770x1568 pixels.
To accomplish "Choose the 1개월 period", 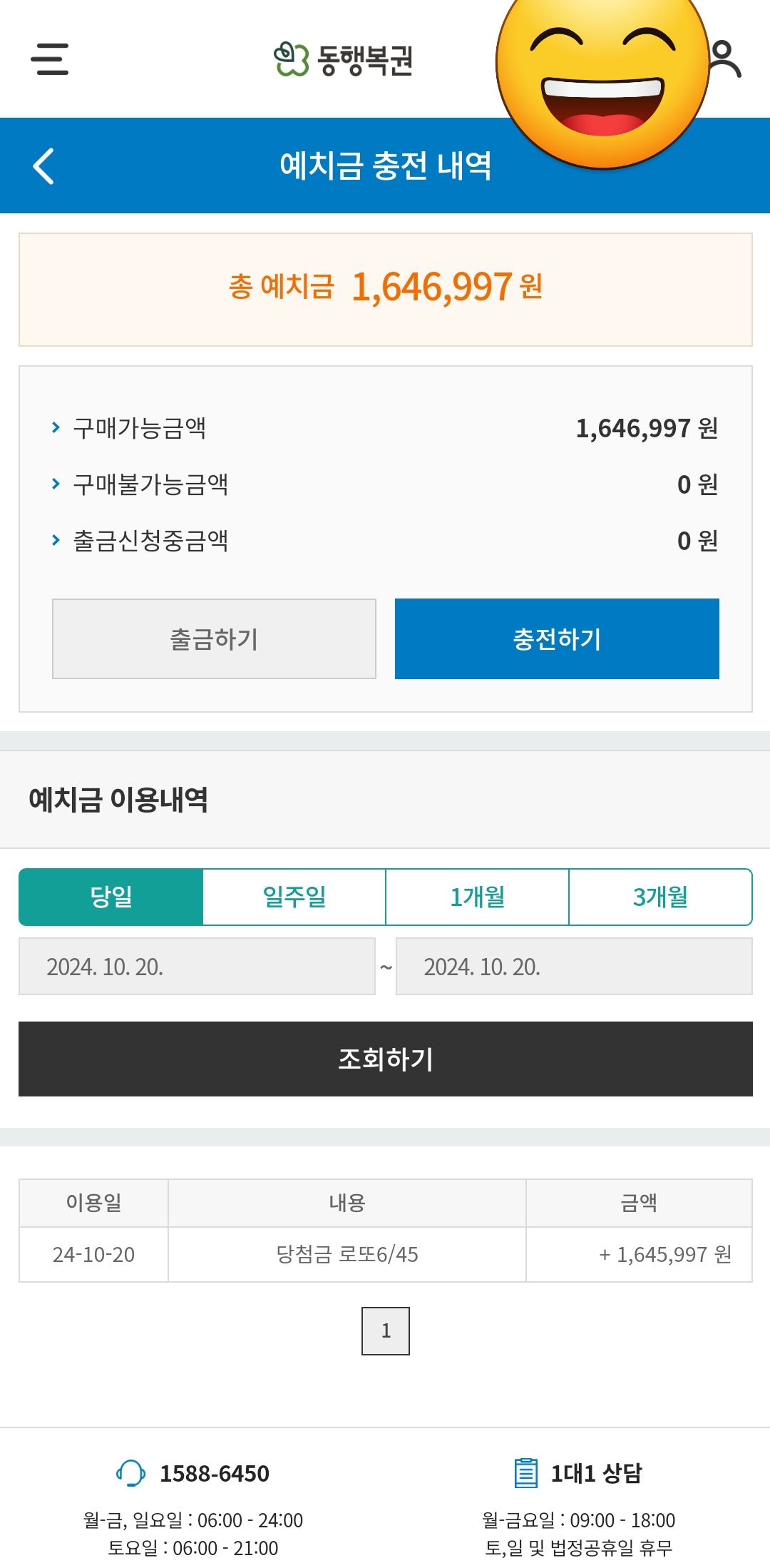I will pyautogui.click(x=477, y=897).
